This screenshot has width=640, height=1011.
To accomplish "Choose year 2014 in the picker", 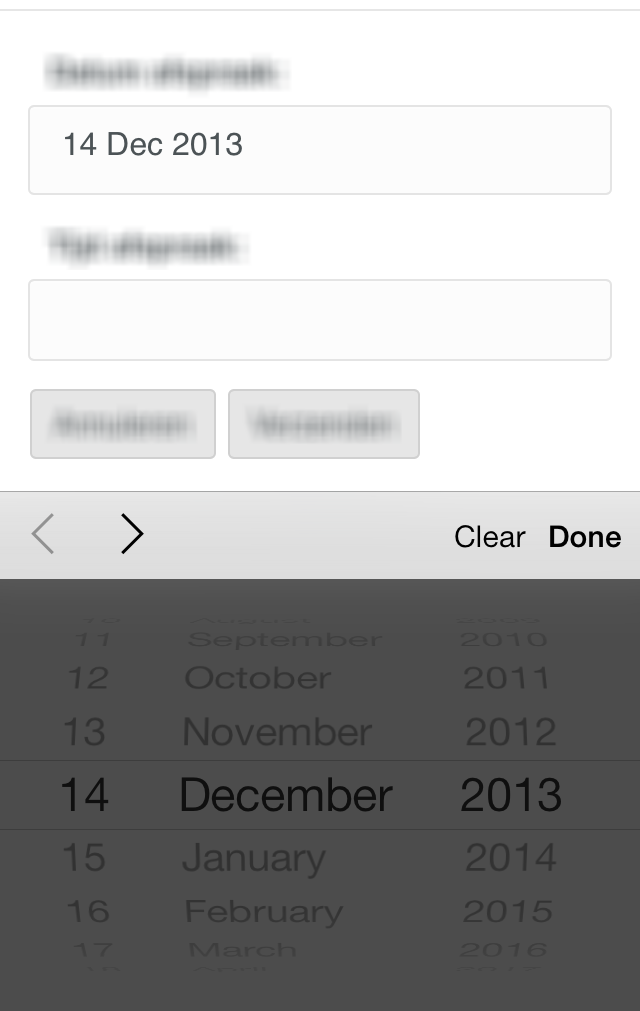I will (511, 858).
